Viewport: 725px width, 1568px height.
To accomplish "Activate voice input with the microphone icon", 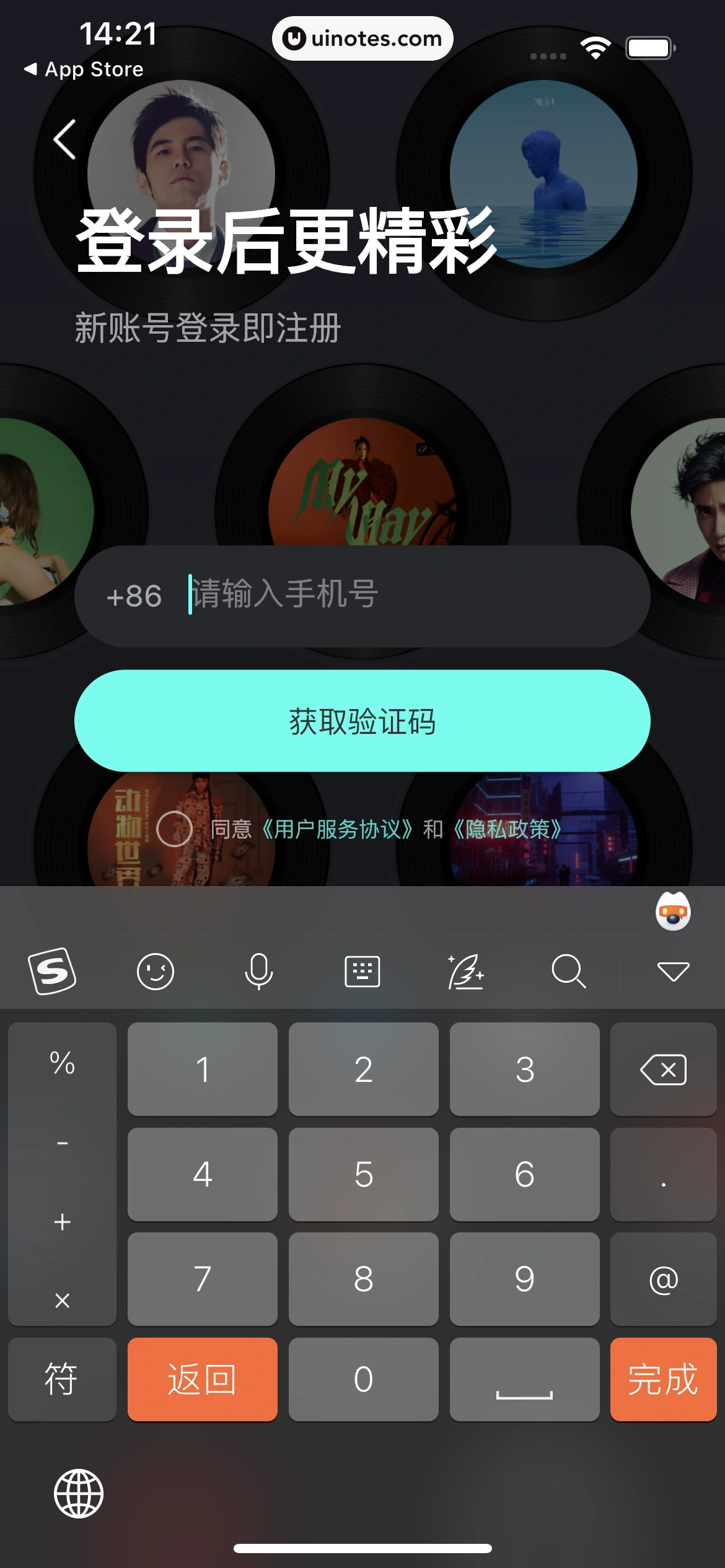I will click(x=259, y=971).
